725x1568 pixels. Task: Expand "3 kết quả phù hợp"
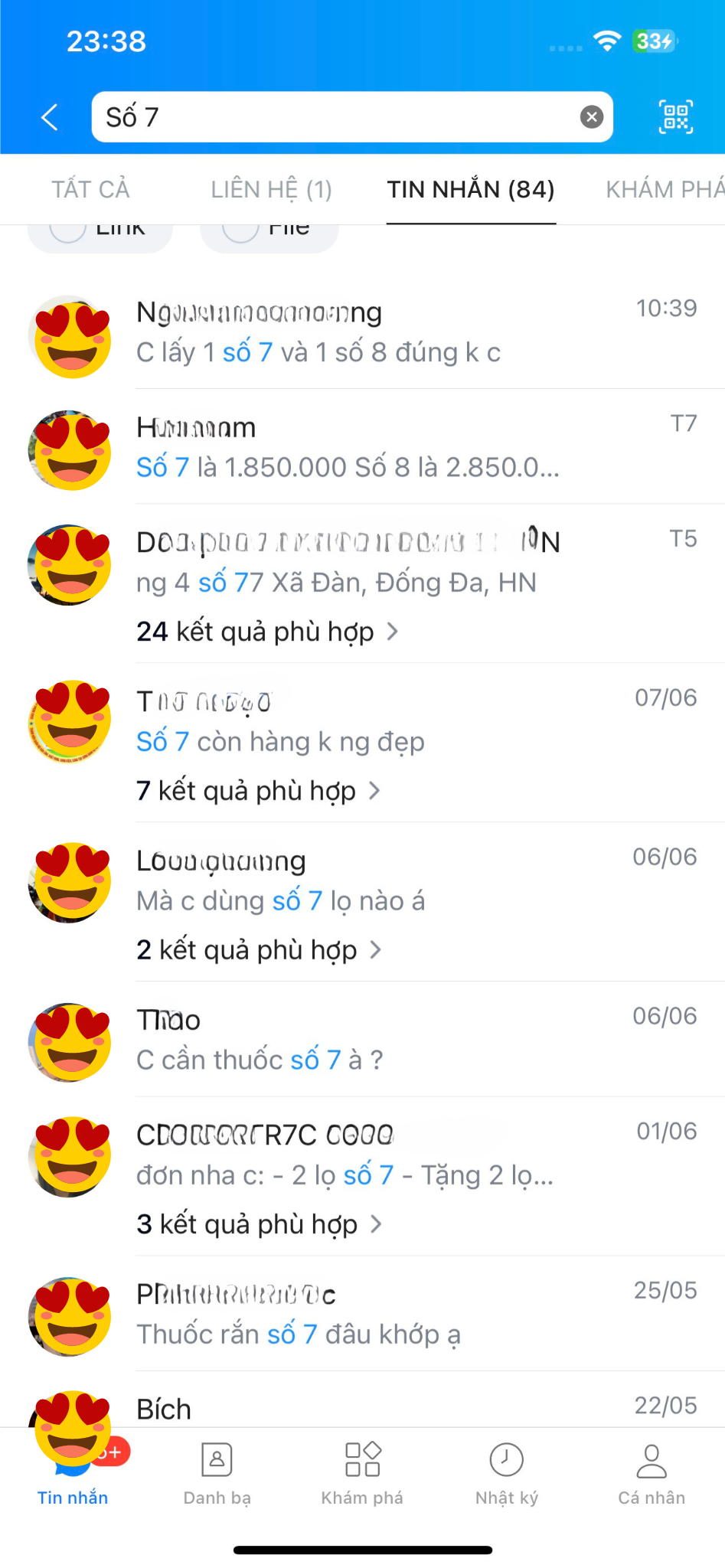(x=258, y=1224)
